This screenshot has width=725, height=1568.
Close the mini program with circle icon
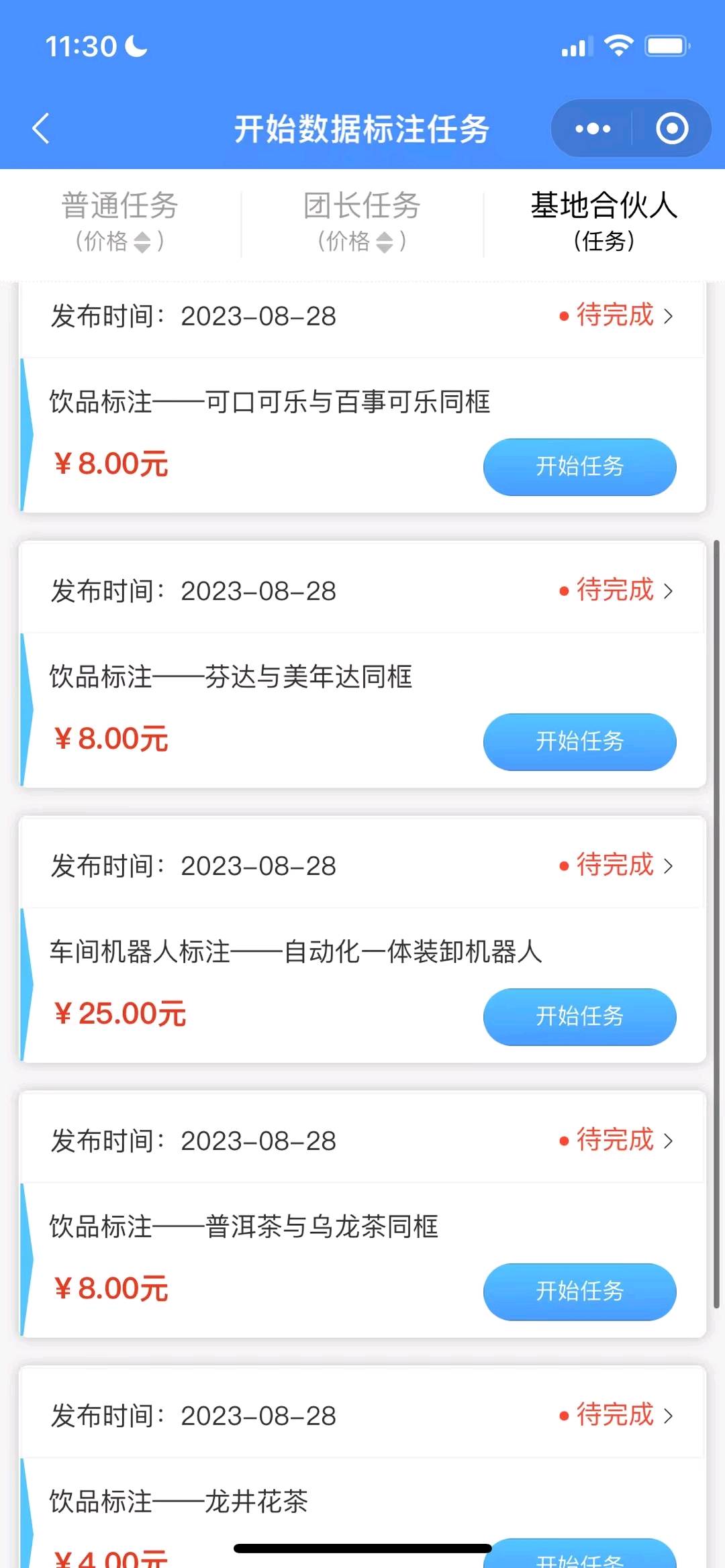[672, 128]
